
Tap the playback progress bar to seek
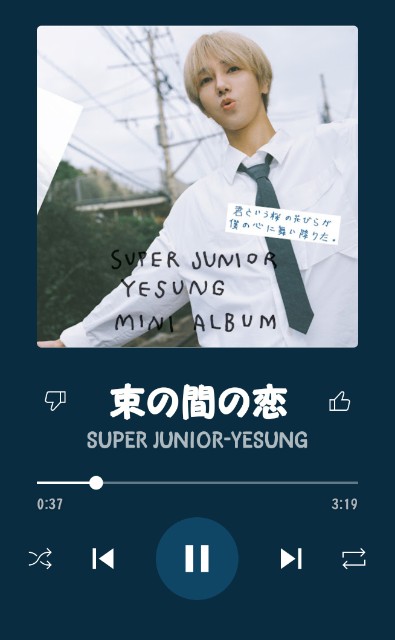[x=198, y=482]
